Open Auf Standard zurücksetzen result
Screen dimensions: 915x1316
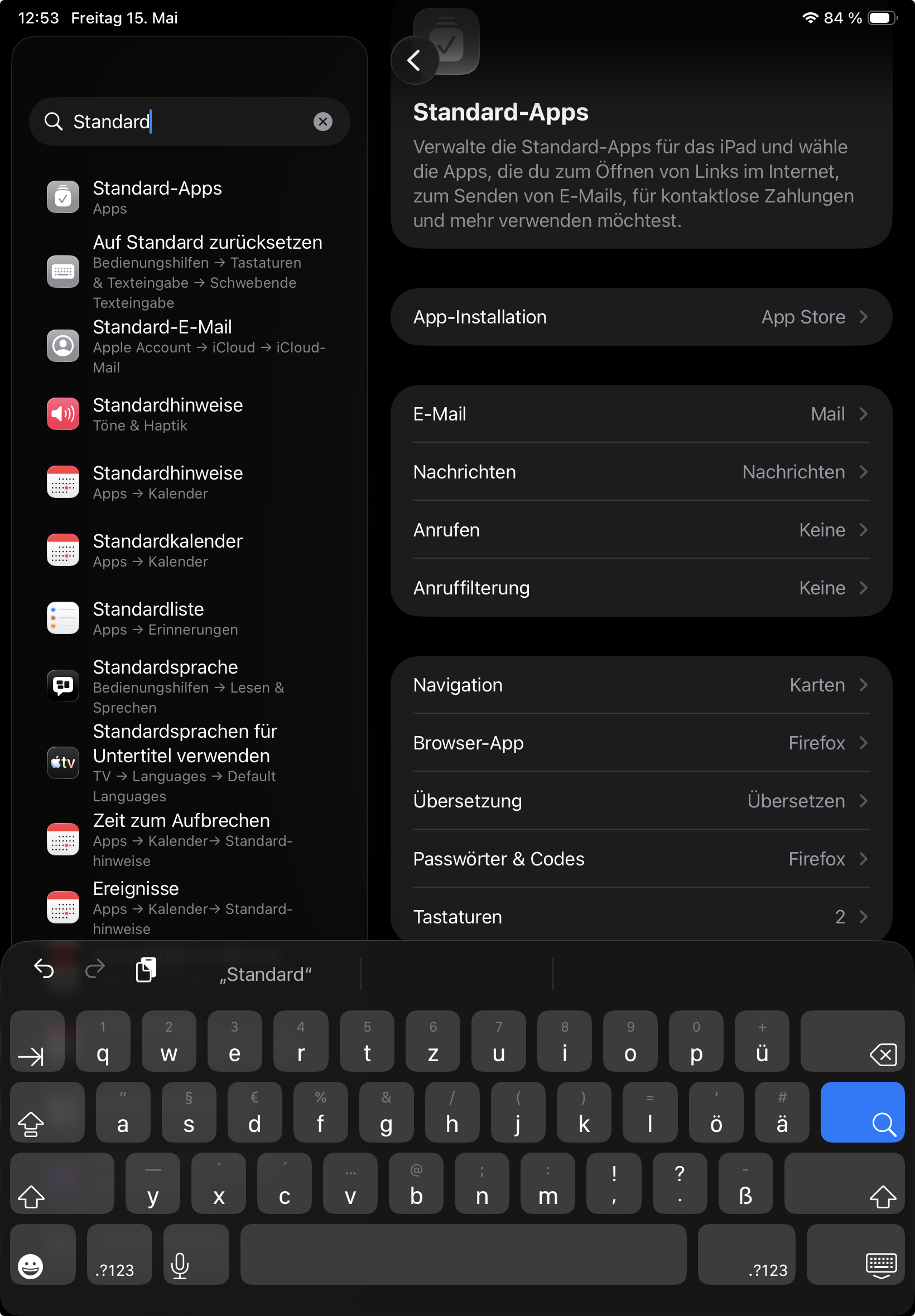click(x=189, y=271)
